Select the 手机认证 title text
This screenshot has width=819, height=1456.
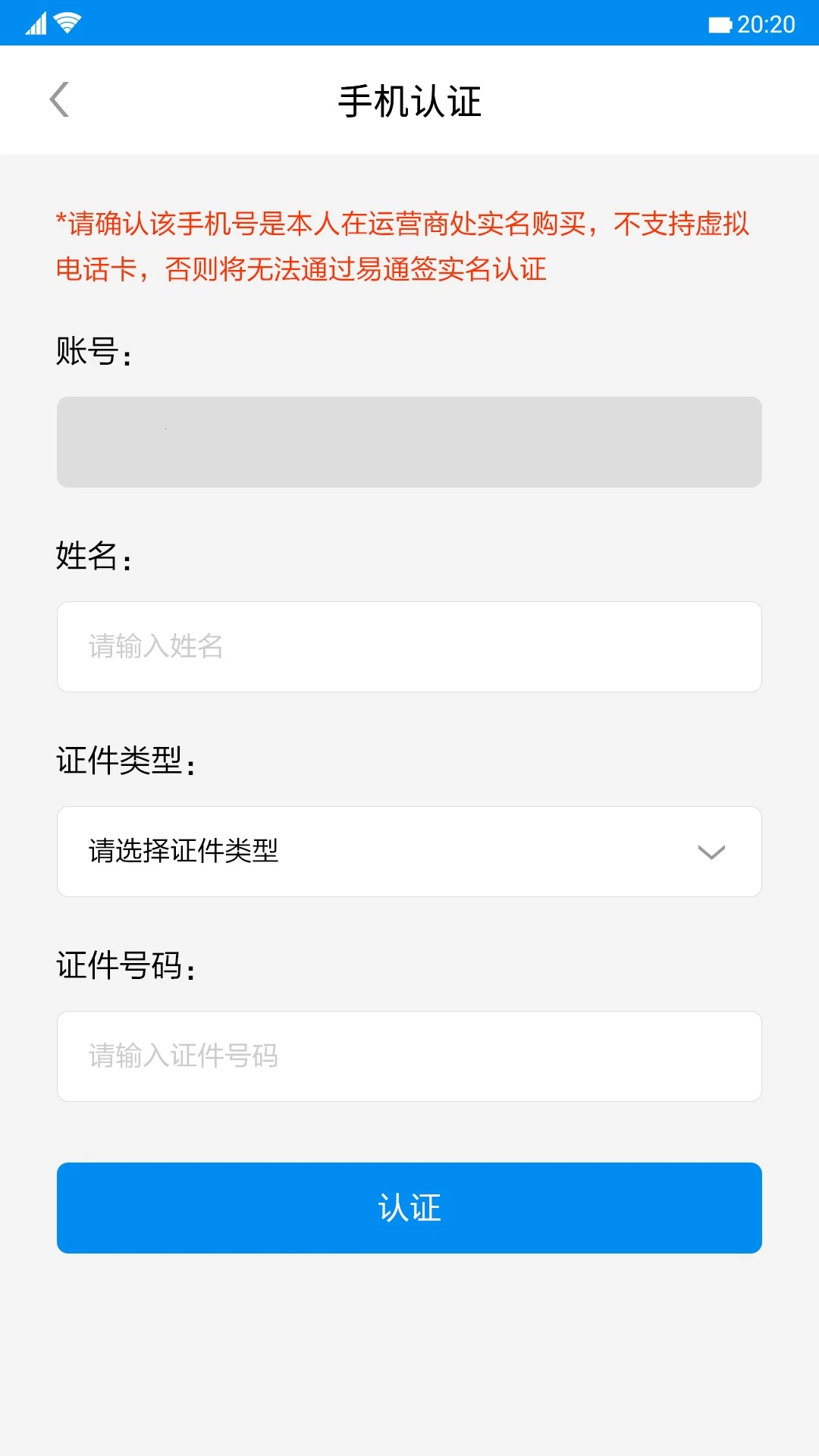tap(409, 99)
